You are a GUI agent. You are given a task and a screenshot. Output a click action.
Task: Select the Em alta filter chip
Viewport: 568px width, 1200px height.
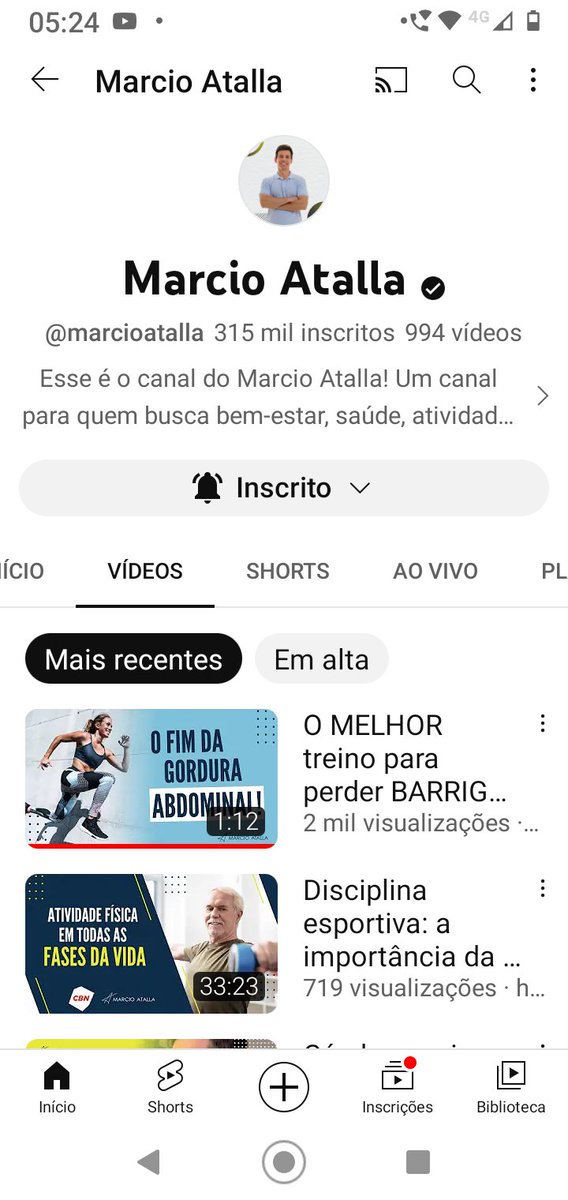(322, 659)
